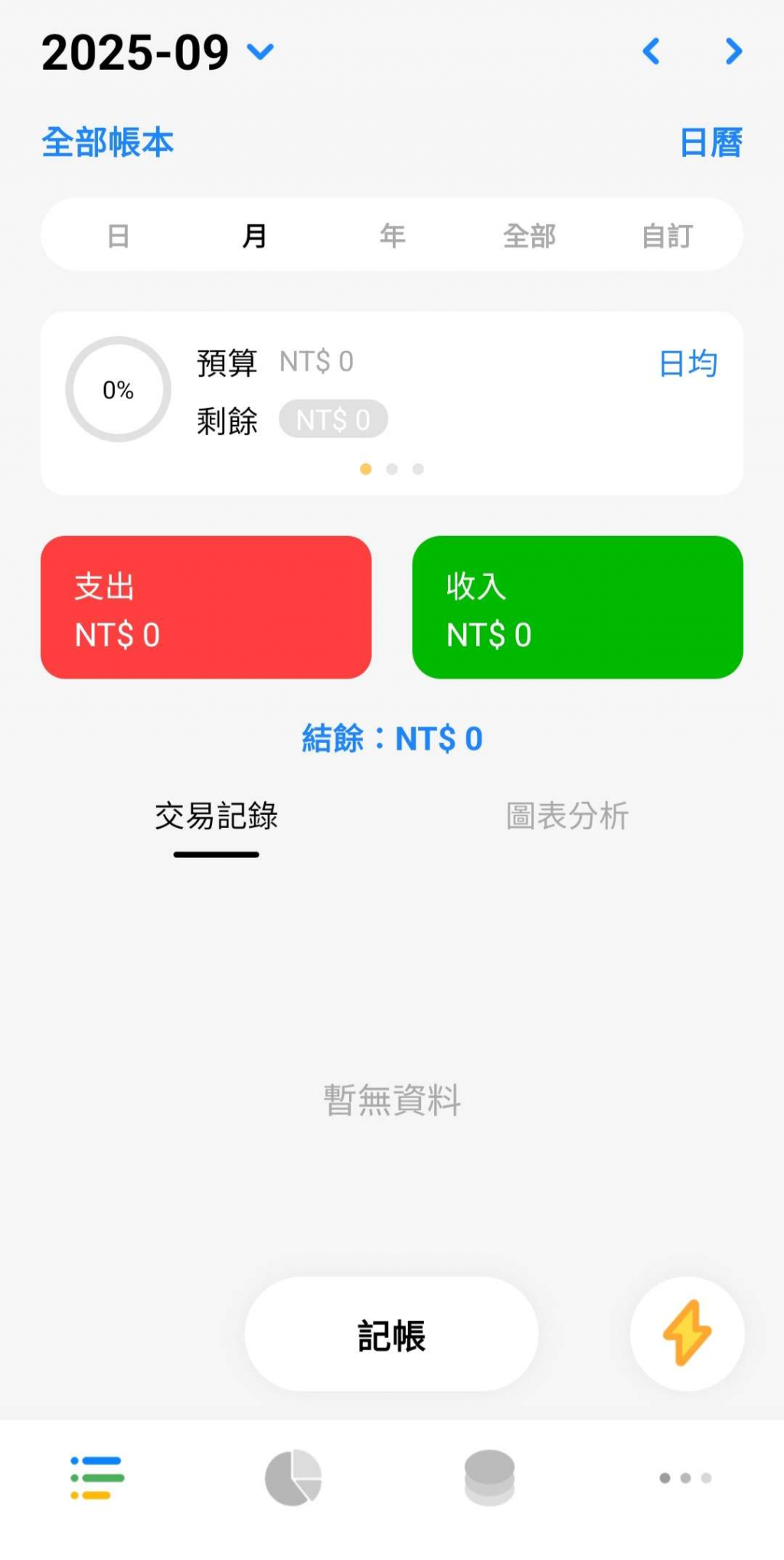This screenshot has height=1560, width=784.
Task: Open the 支出 expense card
Action: [205, 607]
